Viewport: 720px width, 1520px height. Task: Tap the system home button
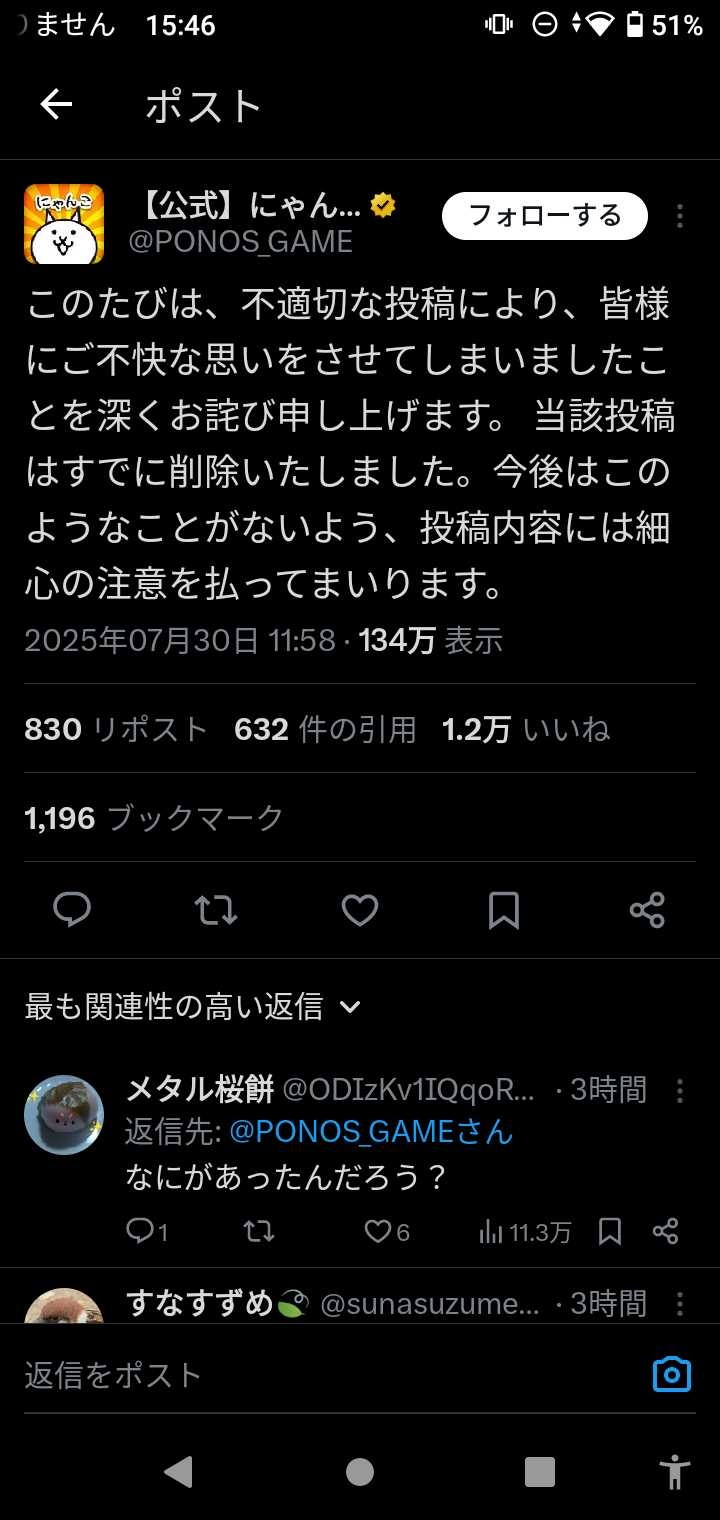pos(360,1471)
